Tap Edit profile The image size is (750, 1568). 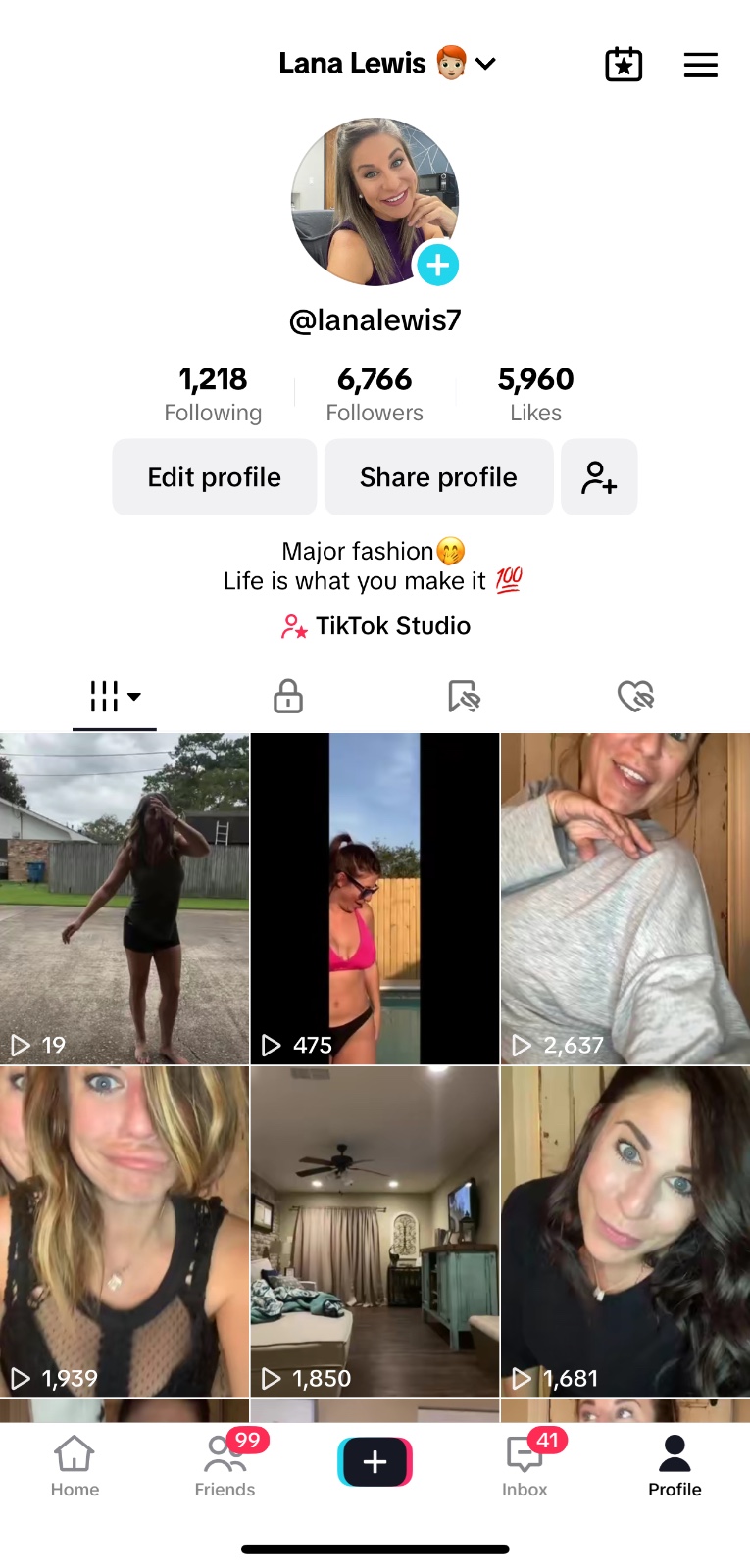tap(214, 477)
